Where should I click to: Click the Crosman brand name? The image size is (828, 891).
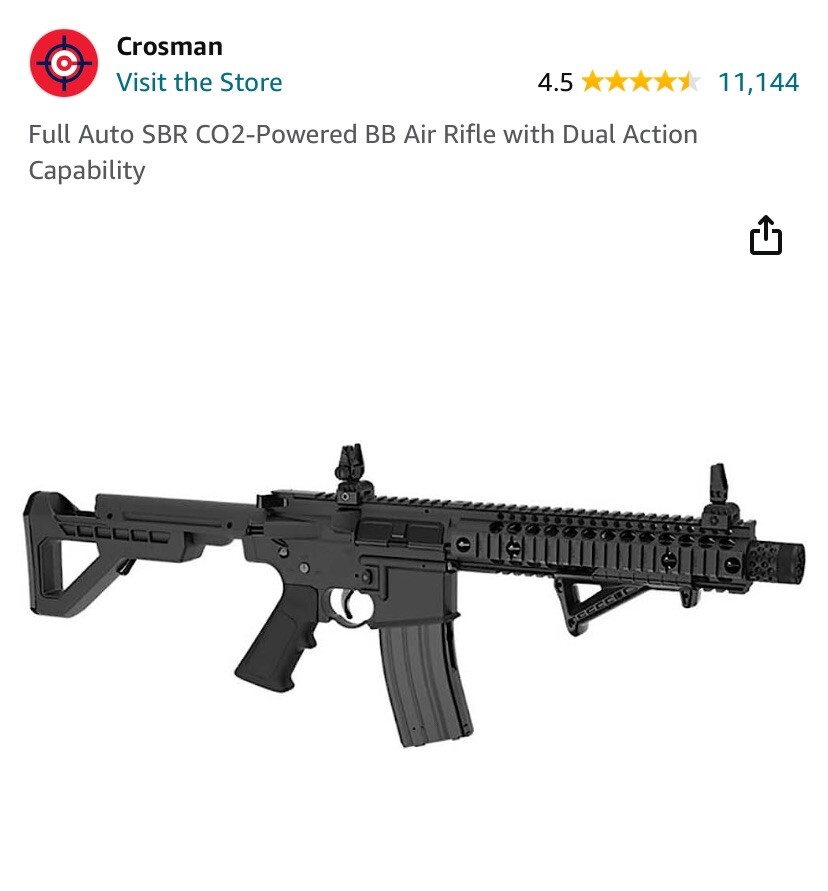[x=168, y=46]
